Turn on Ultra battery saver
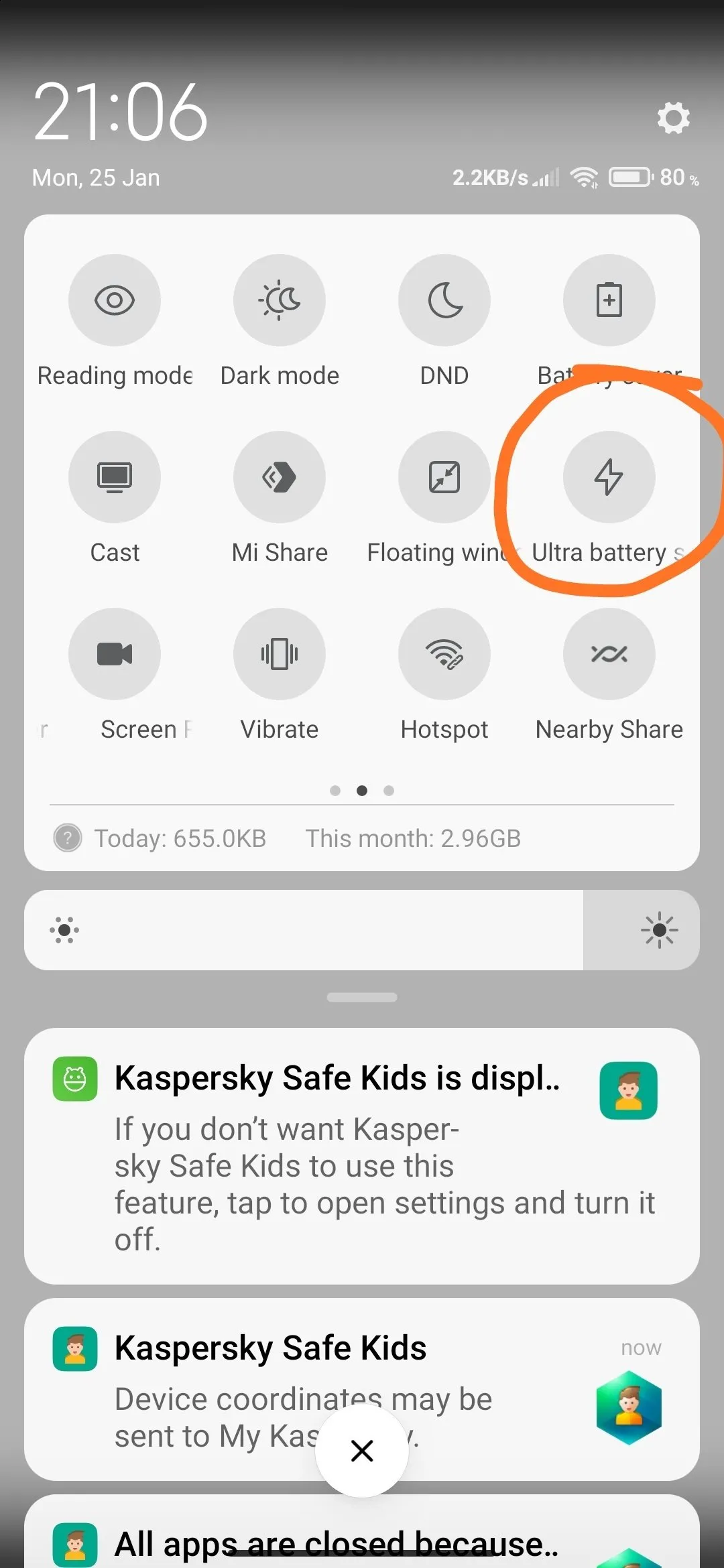724x1568 pixels. 609,477
